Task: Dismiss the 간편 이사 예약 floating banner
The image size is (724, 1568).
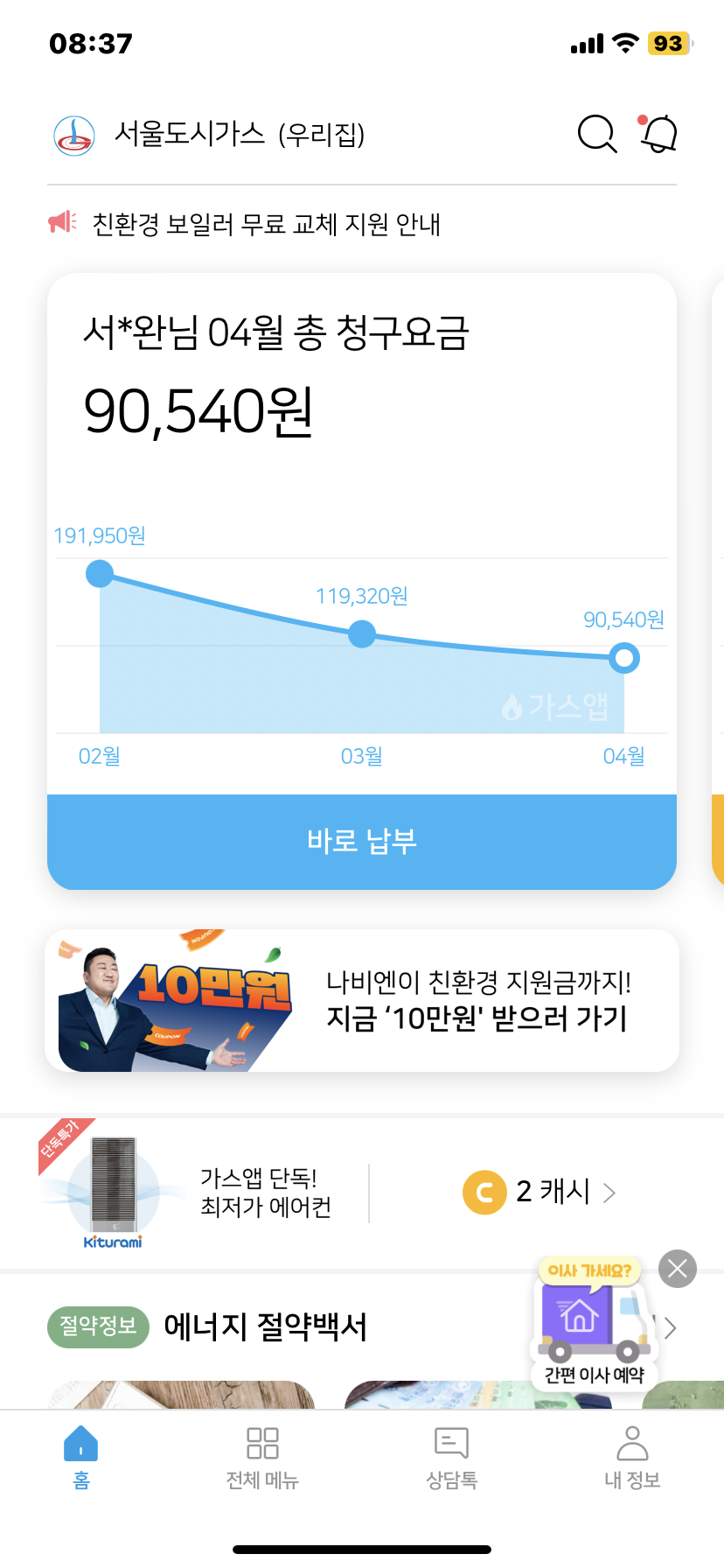Action: (x=677, y=1269)
